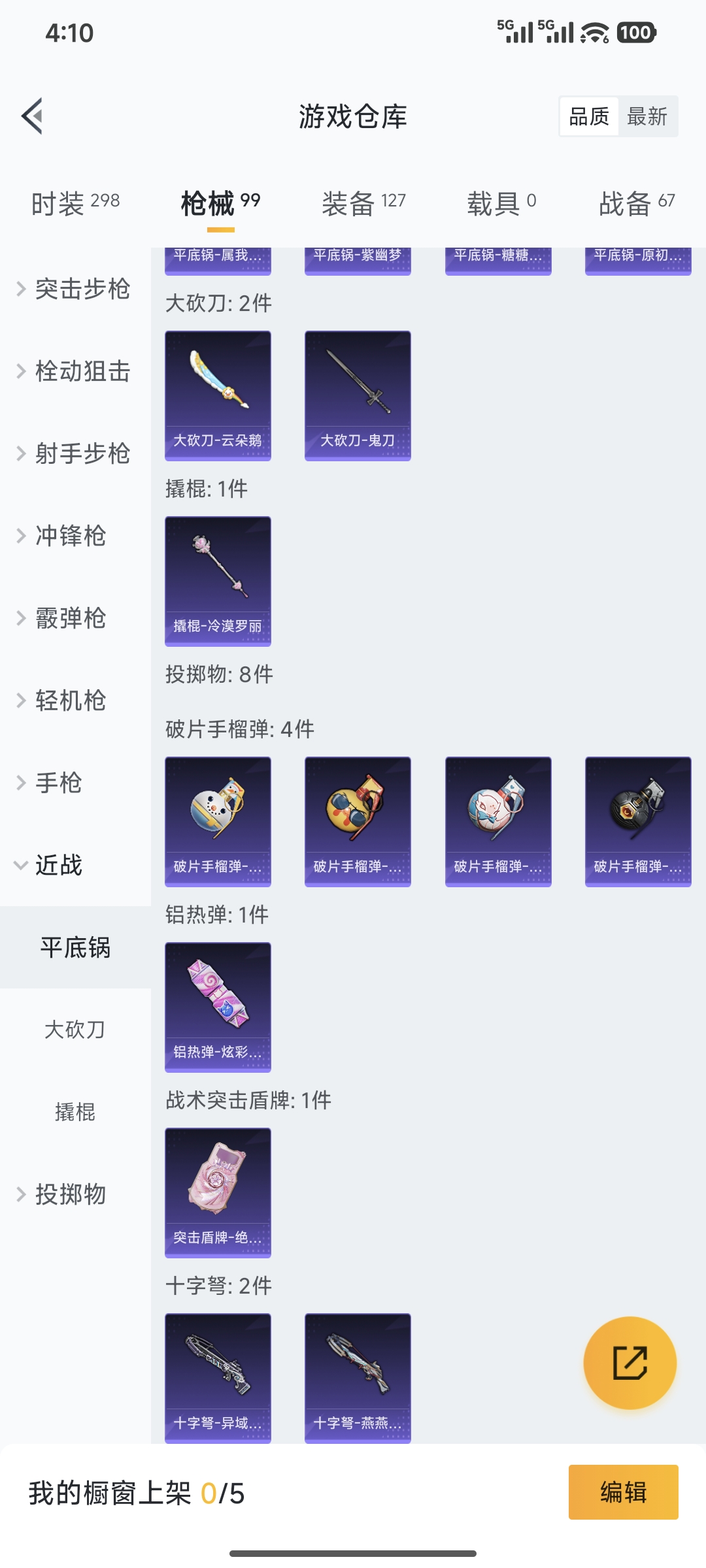Screen dimensions: 706x1568
Task: Select the 撬棍-冷漠罗丽 crowbar icon
Action: [x=218, y=572]
